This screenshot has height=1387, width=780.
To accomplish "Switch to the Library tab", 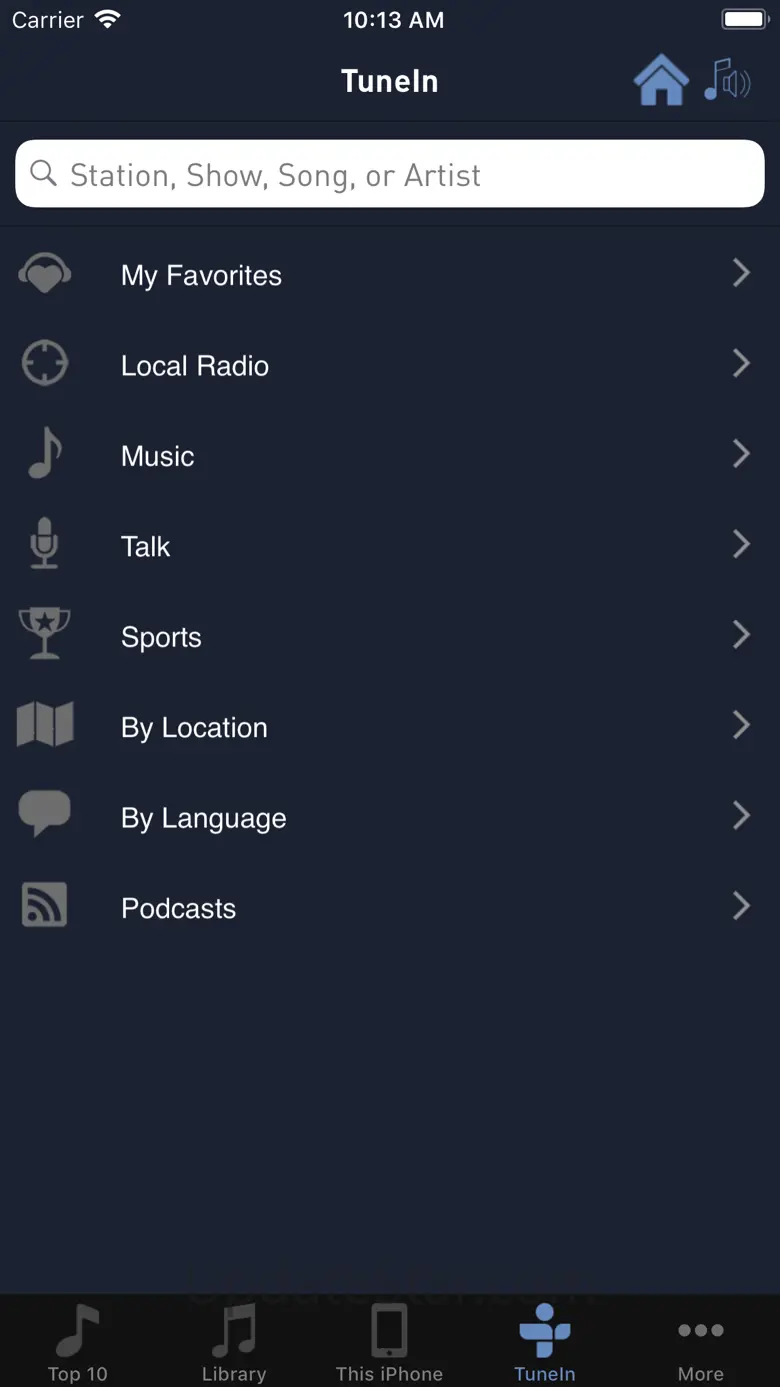I will pyautogui.click(x=234, y=1342).
